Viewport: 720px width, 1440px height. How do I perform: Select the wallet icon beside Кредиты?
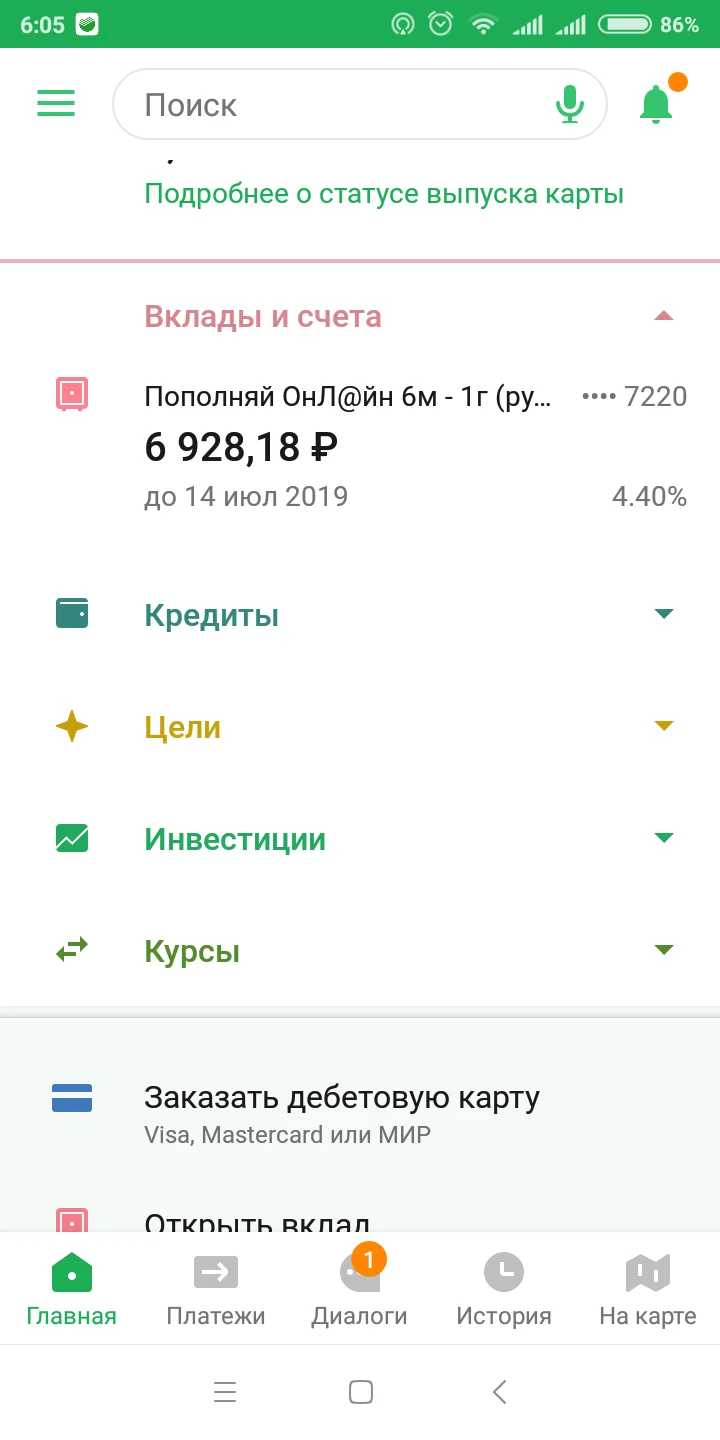click(71, 613)
